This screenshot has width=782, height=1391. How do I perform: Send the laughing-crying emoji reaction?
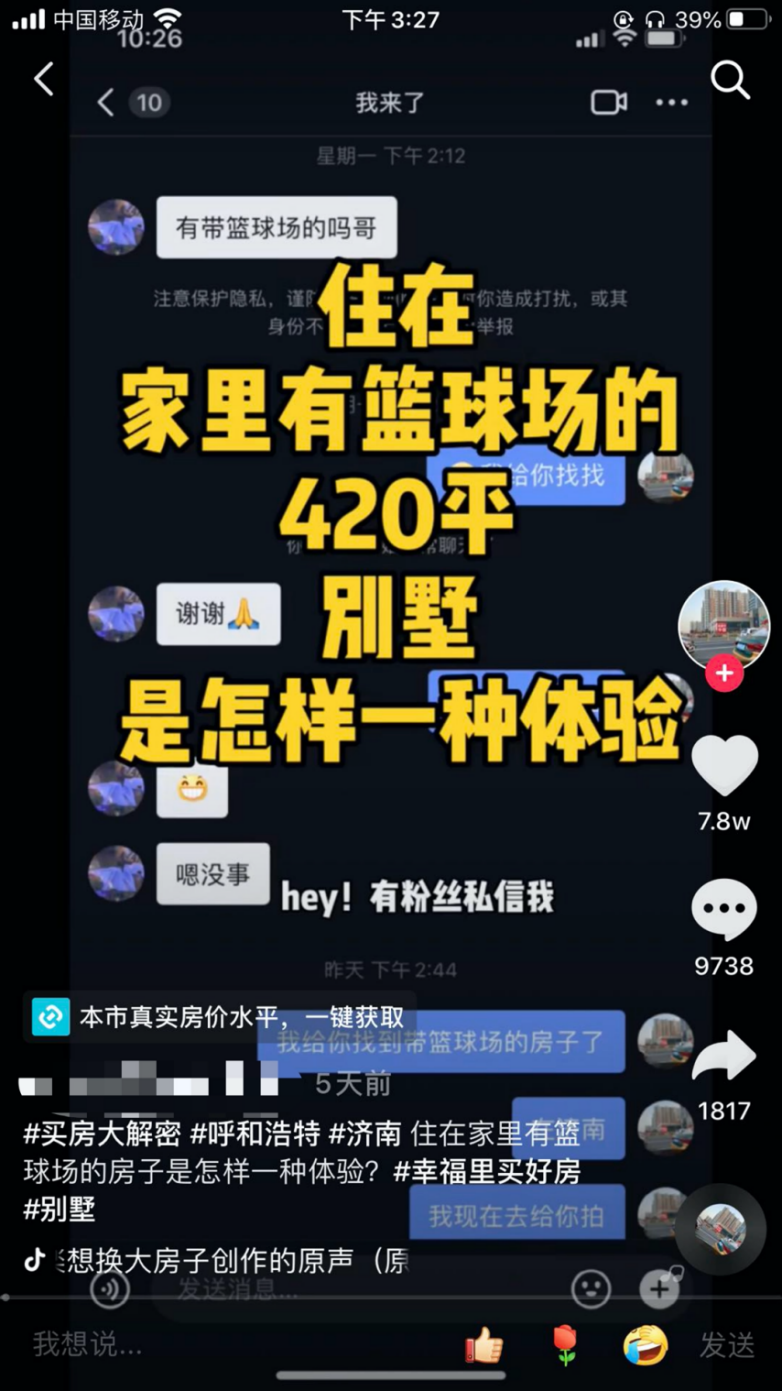(645, 1346)
